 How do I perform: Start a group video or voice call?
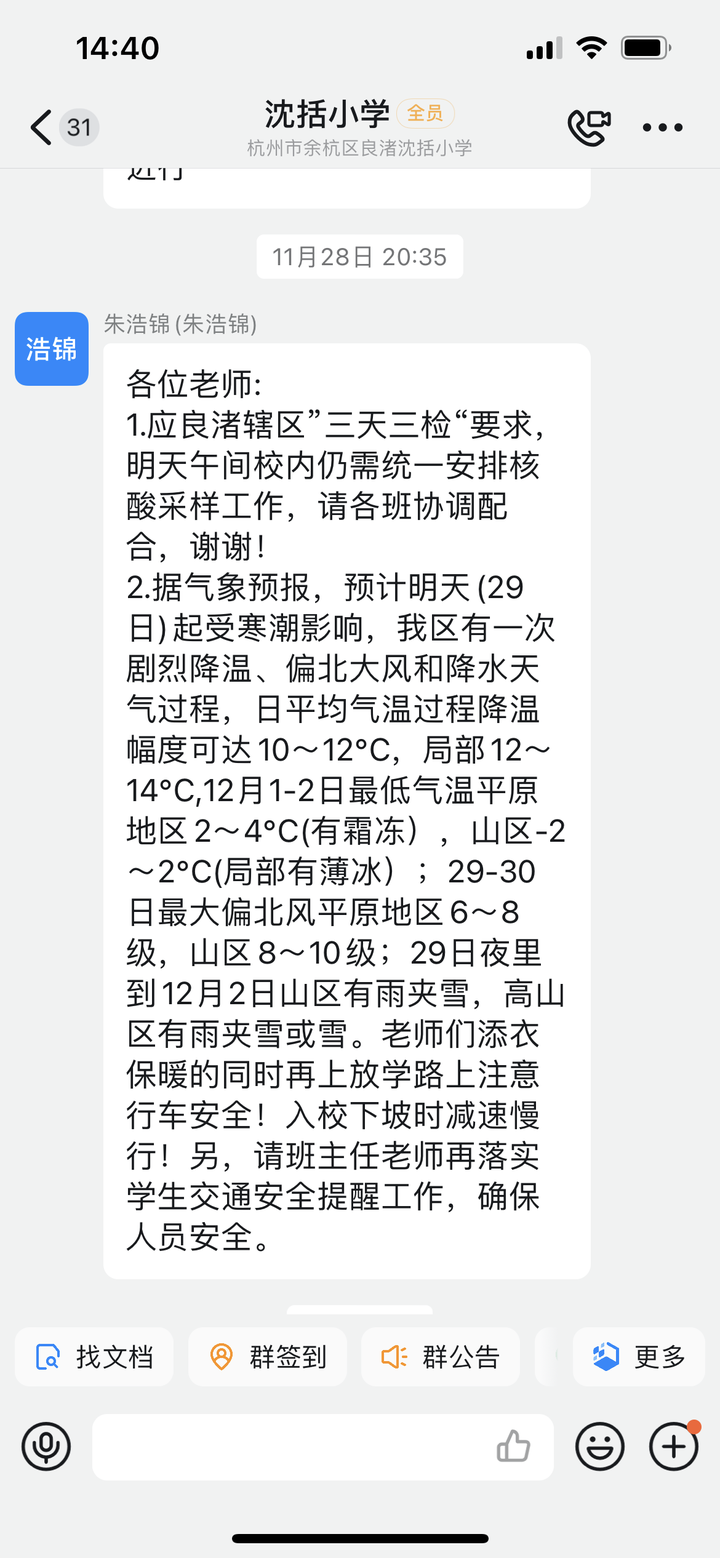588,127
